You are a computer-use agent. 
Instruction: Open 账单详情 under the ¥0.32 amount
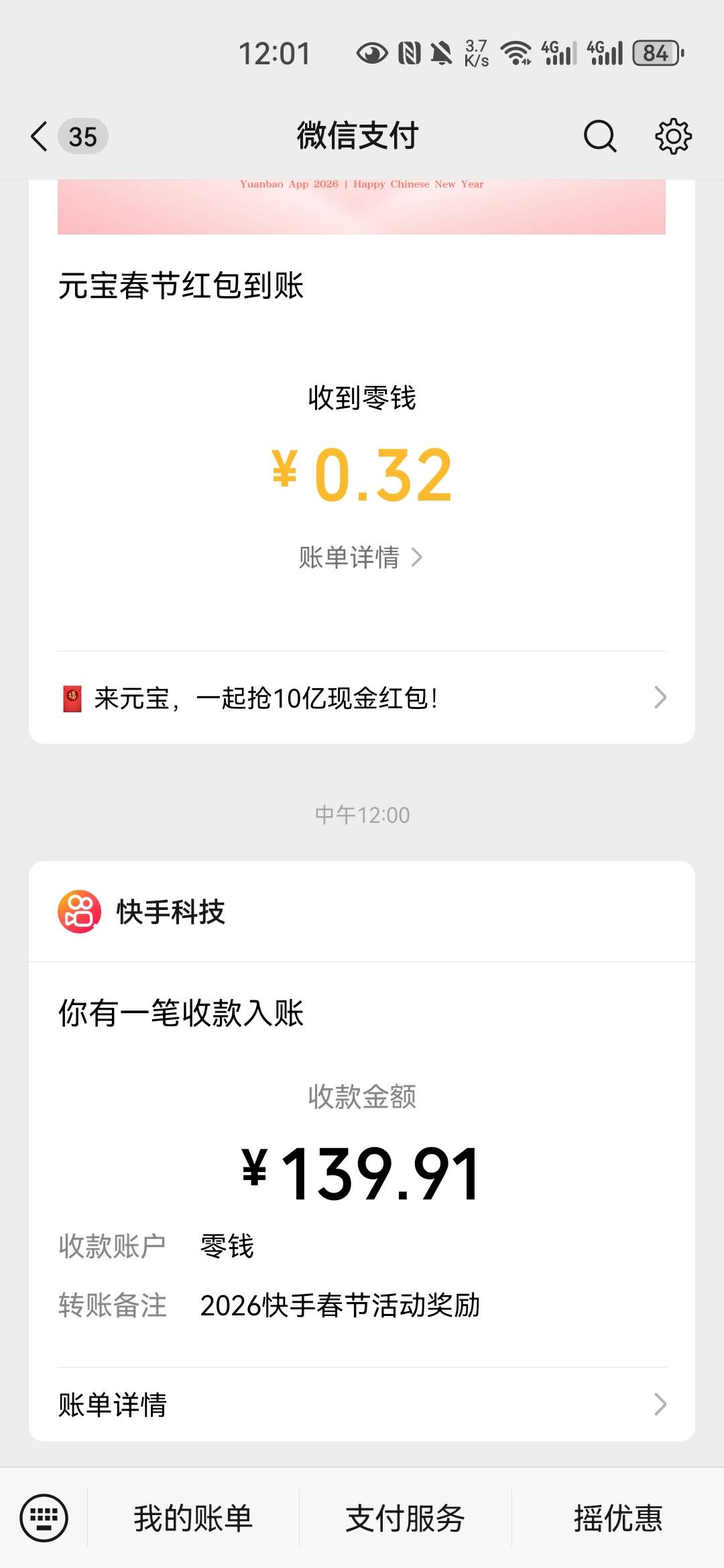[x=361, y=557]
